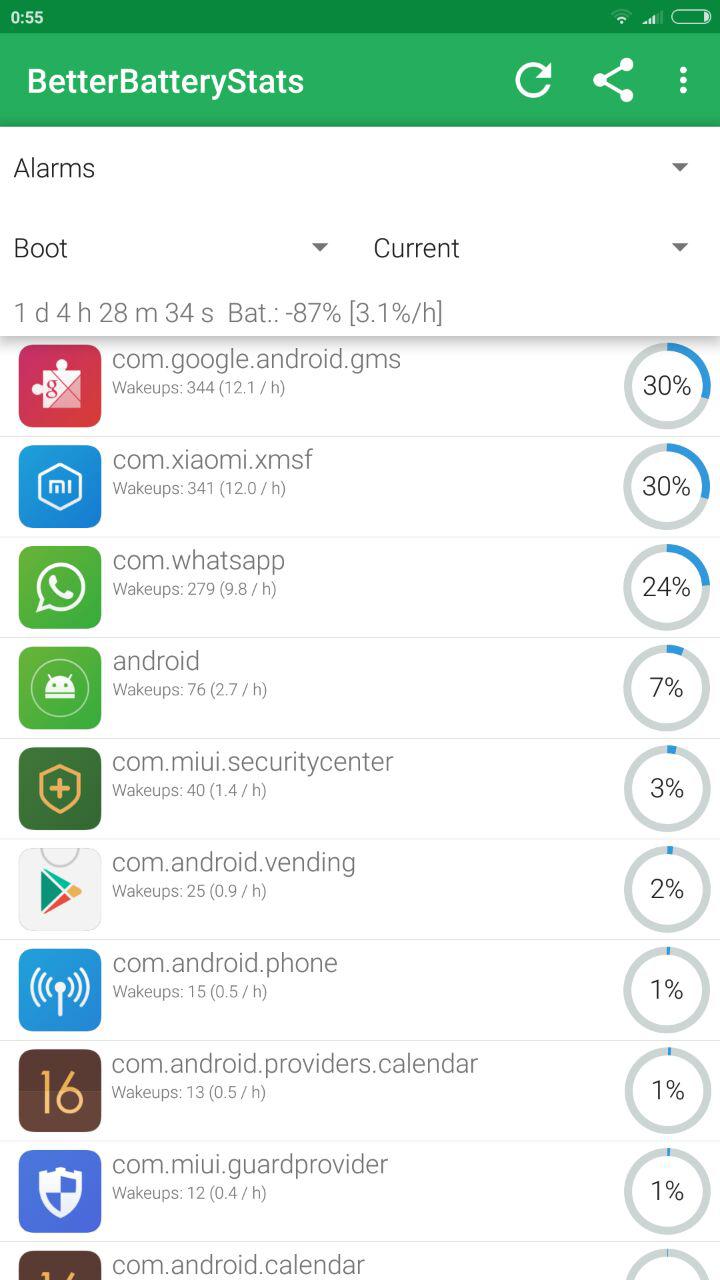
Task: Open the Current reference dropdown
Action: [533, 248]
